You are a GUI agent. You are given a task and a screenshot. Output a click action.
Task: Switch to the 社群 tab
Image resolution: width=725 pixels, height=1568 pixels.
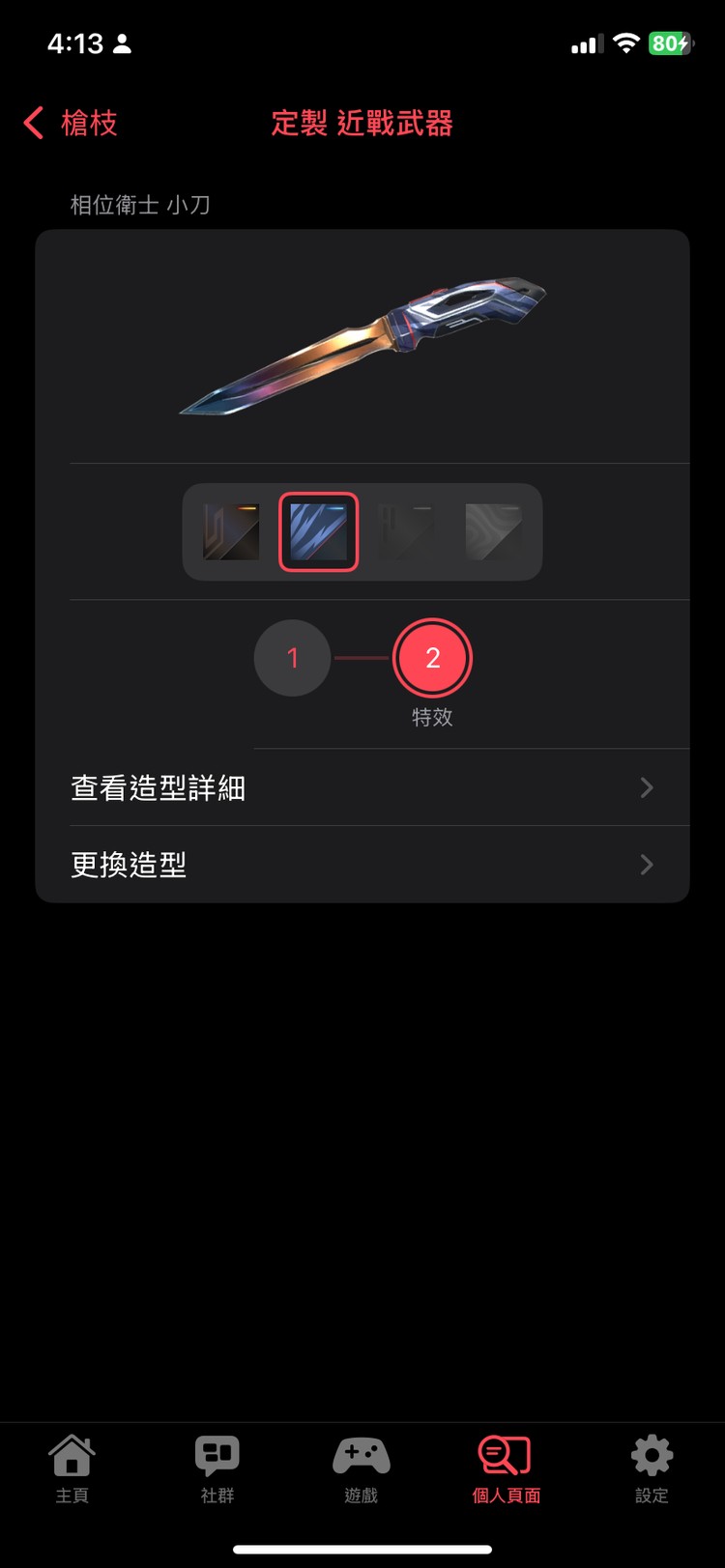(x=217, y=1468)
